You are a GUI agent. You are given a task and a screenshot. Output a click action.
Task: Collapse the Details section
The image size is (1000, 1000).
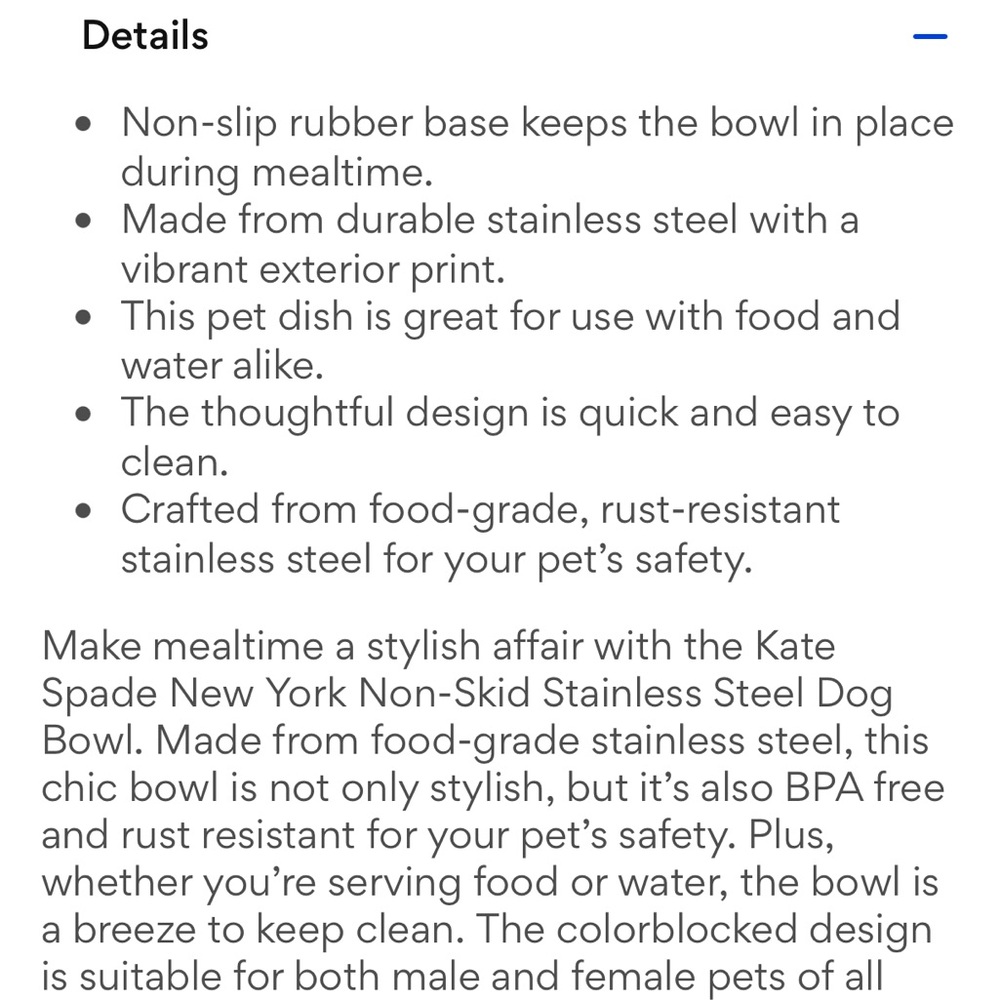coord(929,37)
